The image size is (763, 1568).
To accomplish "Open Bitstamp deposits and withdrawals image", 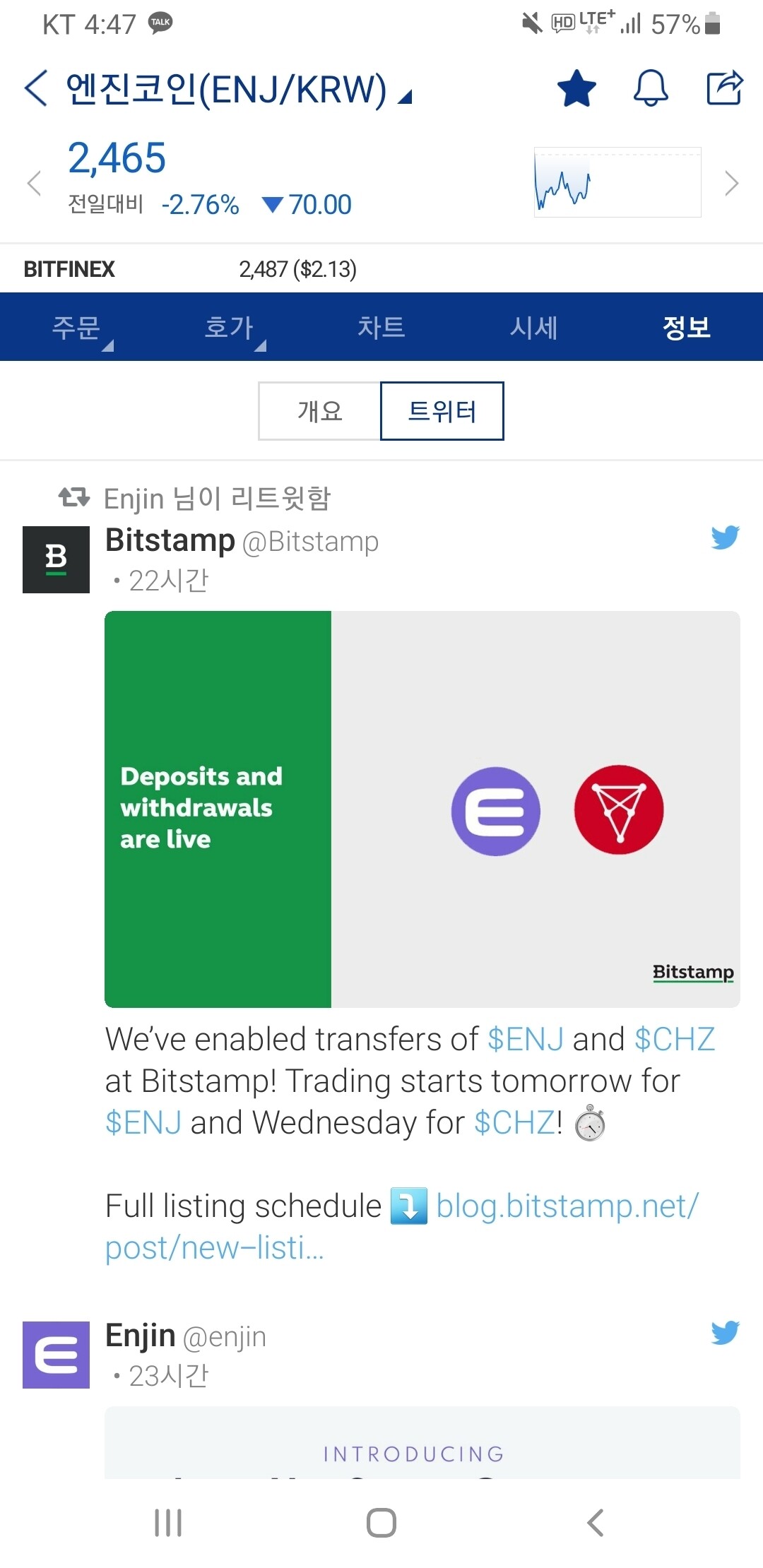I will pyautogui.click(x=422, y=809).
